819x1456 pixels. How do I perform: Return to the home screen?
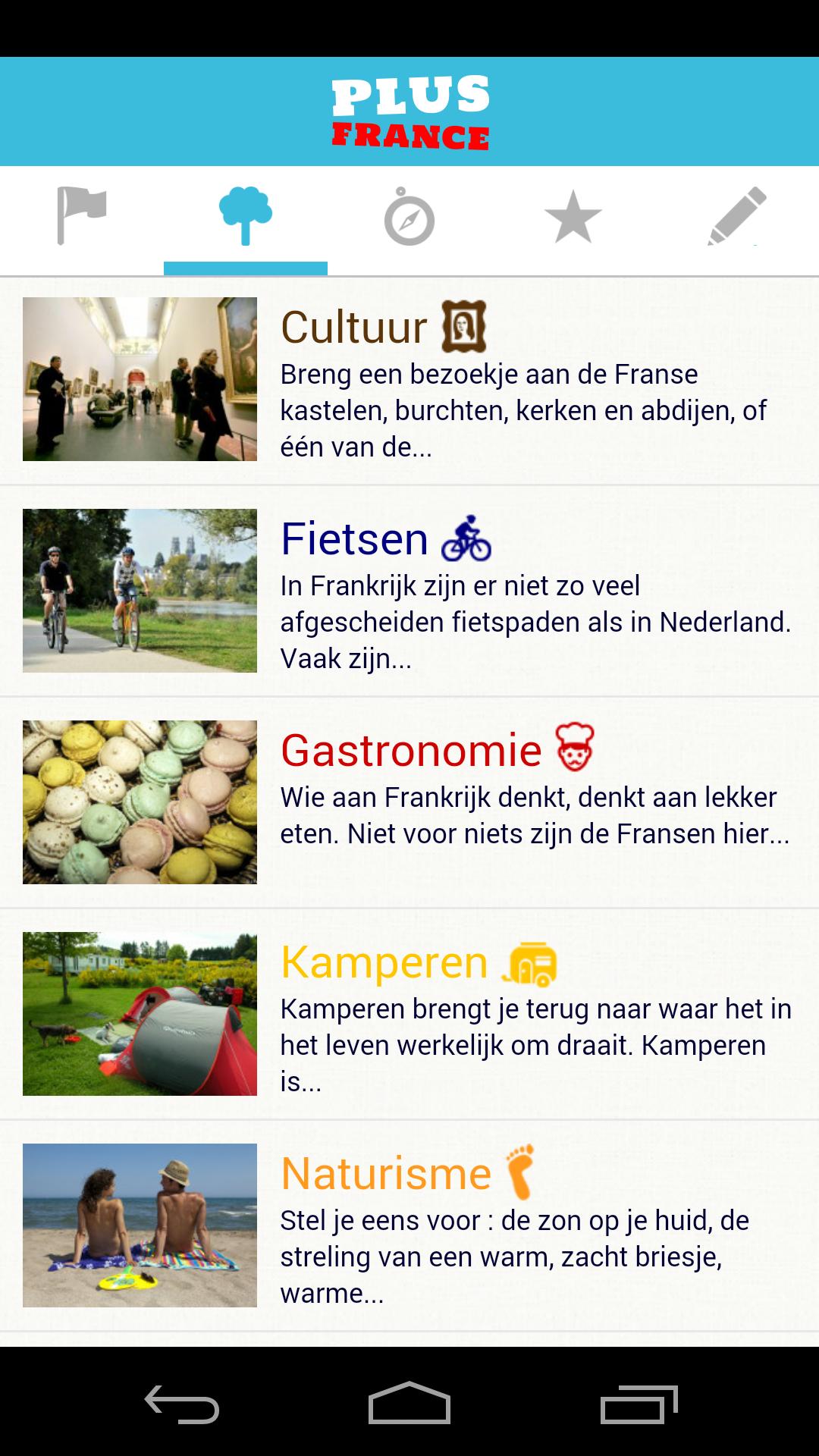pyautogui.click(x=409, y=1404)
